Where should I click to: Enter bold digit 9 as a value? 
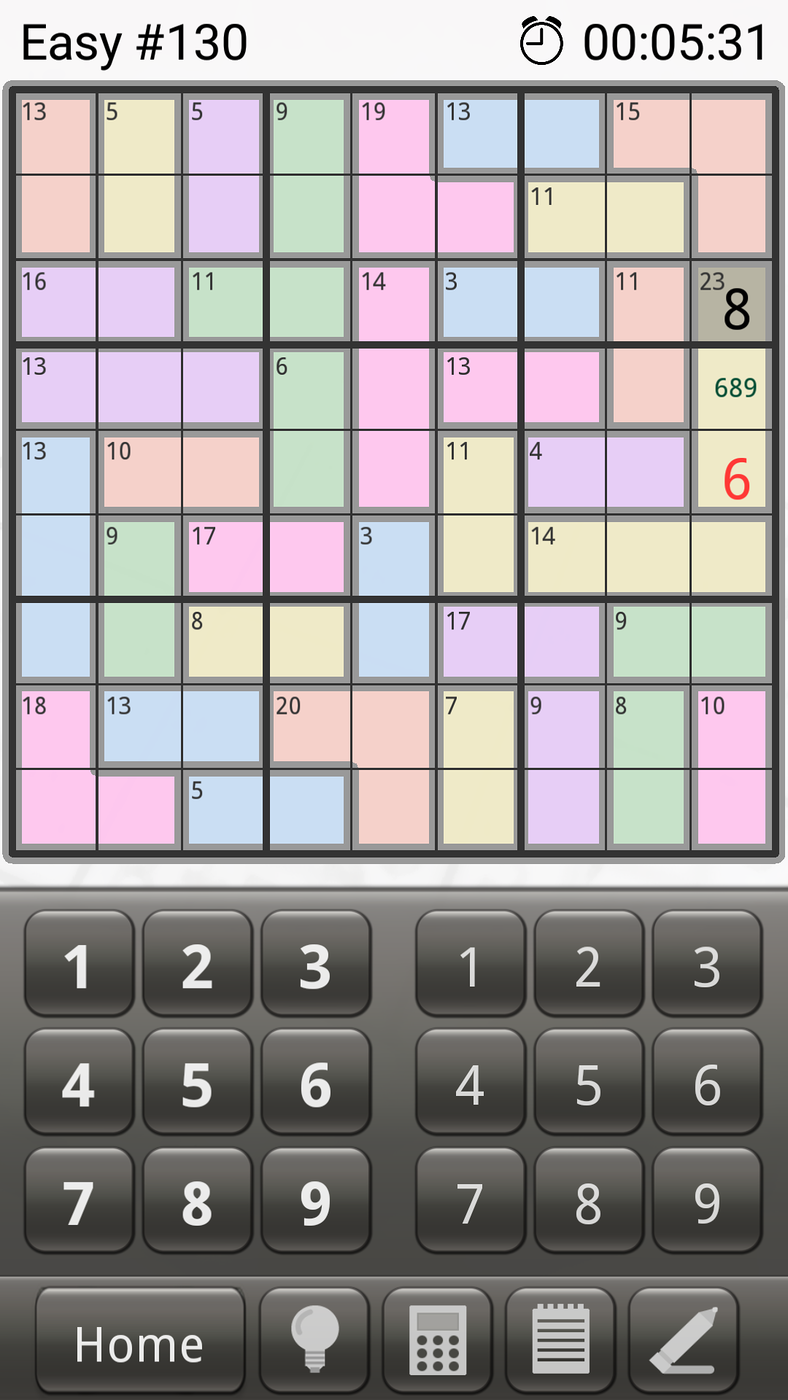pos(315,1203)
